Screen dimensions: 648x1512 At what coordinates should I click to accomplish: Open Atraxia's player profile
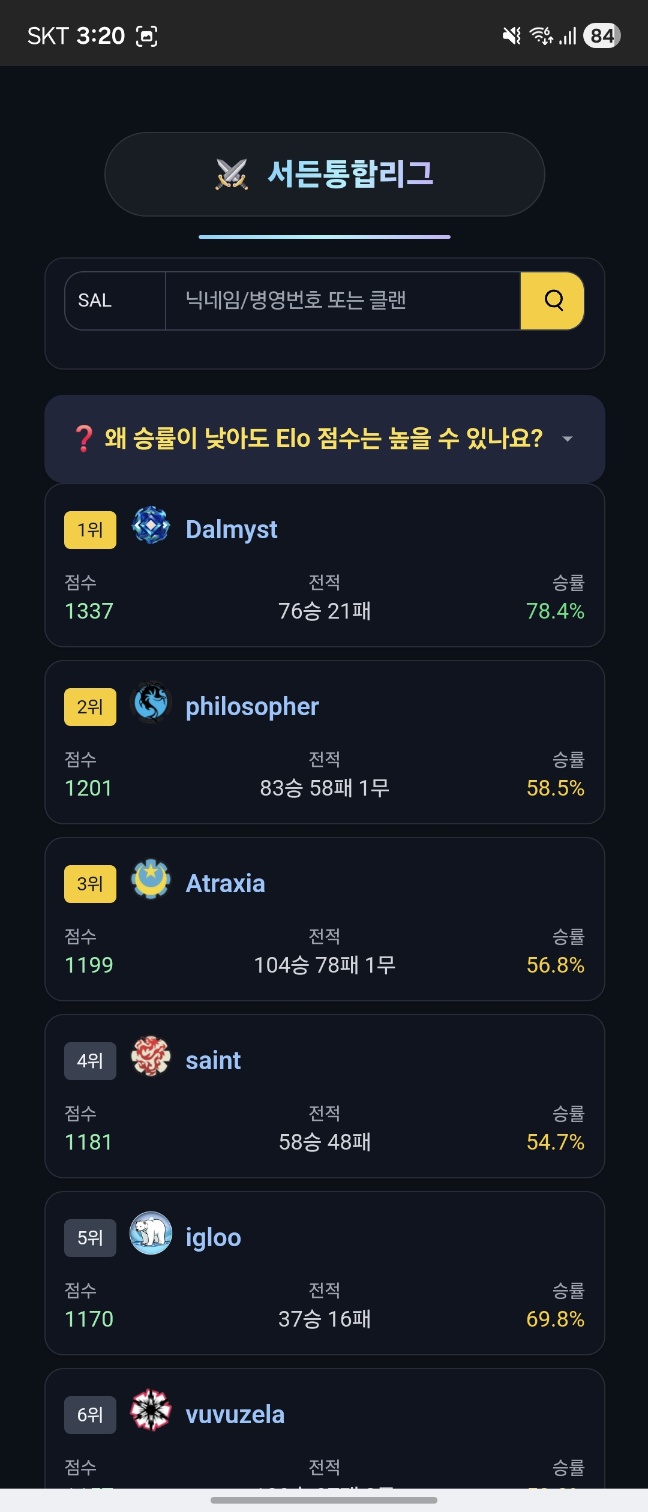[225, 883]
